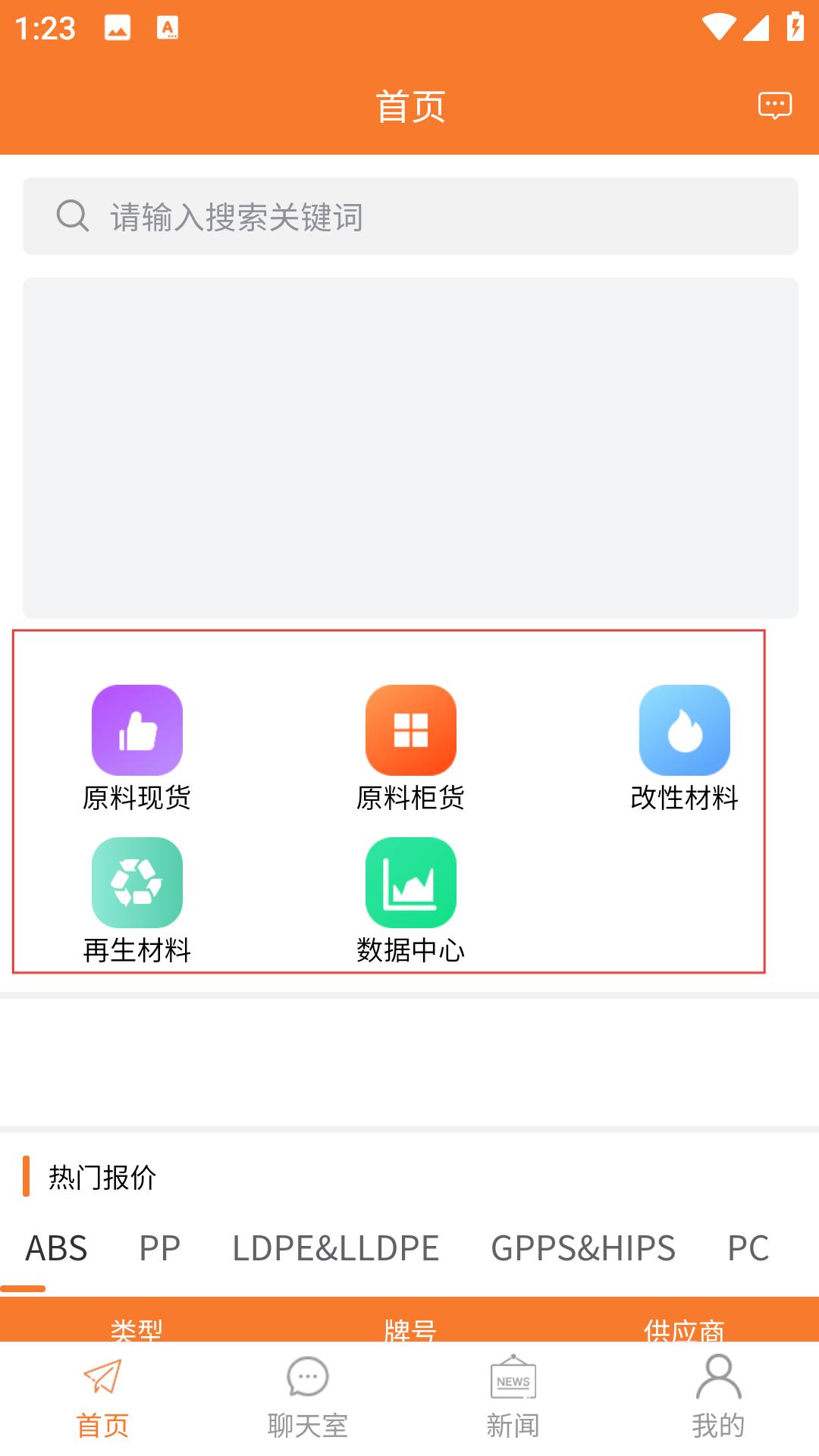Switch to the PC quotes tab
Viewport: 819px width, 1456px height.
pos(748,1248)
